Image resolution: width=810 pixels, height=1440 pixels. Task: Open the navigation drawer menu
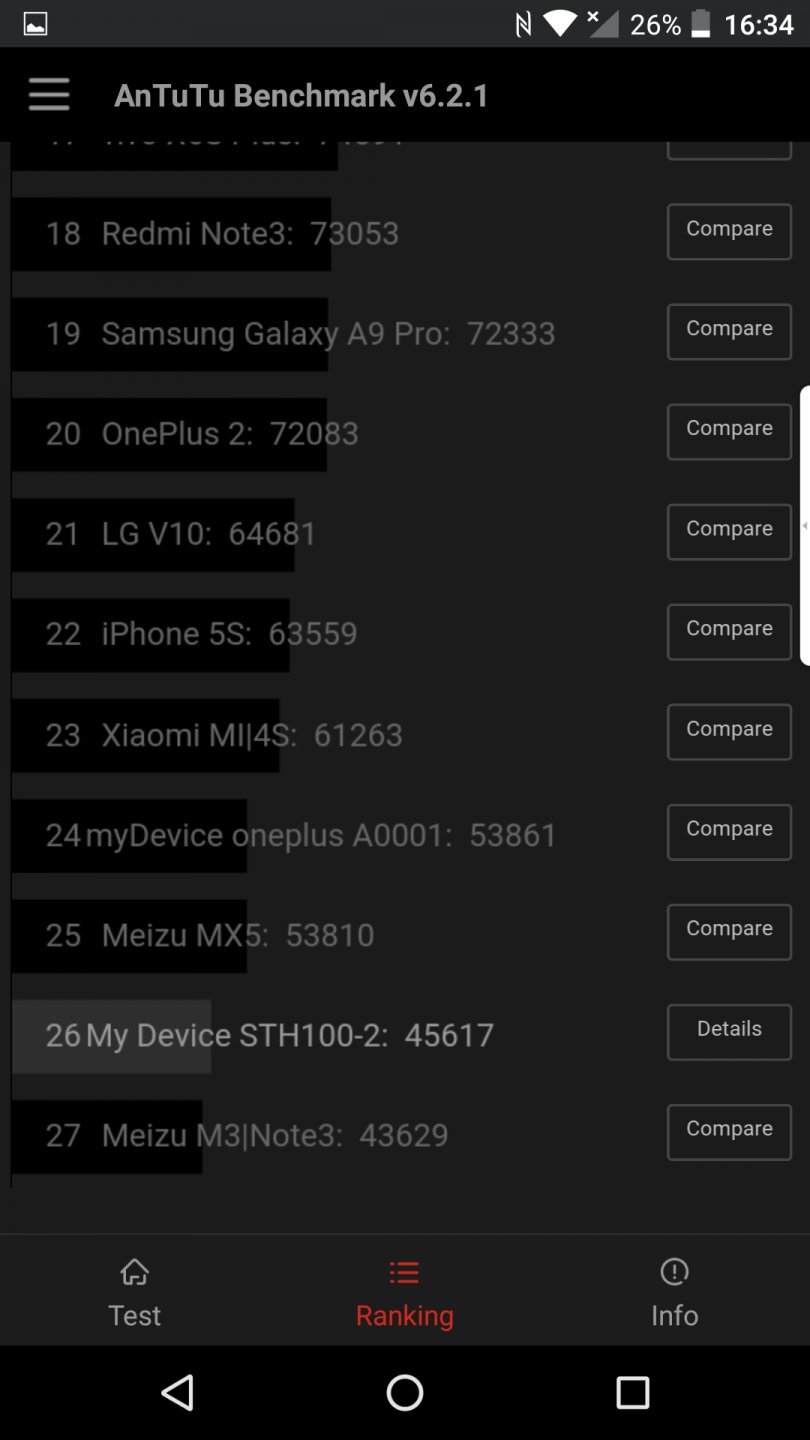(48, 94)
